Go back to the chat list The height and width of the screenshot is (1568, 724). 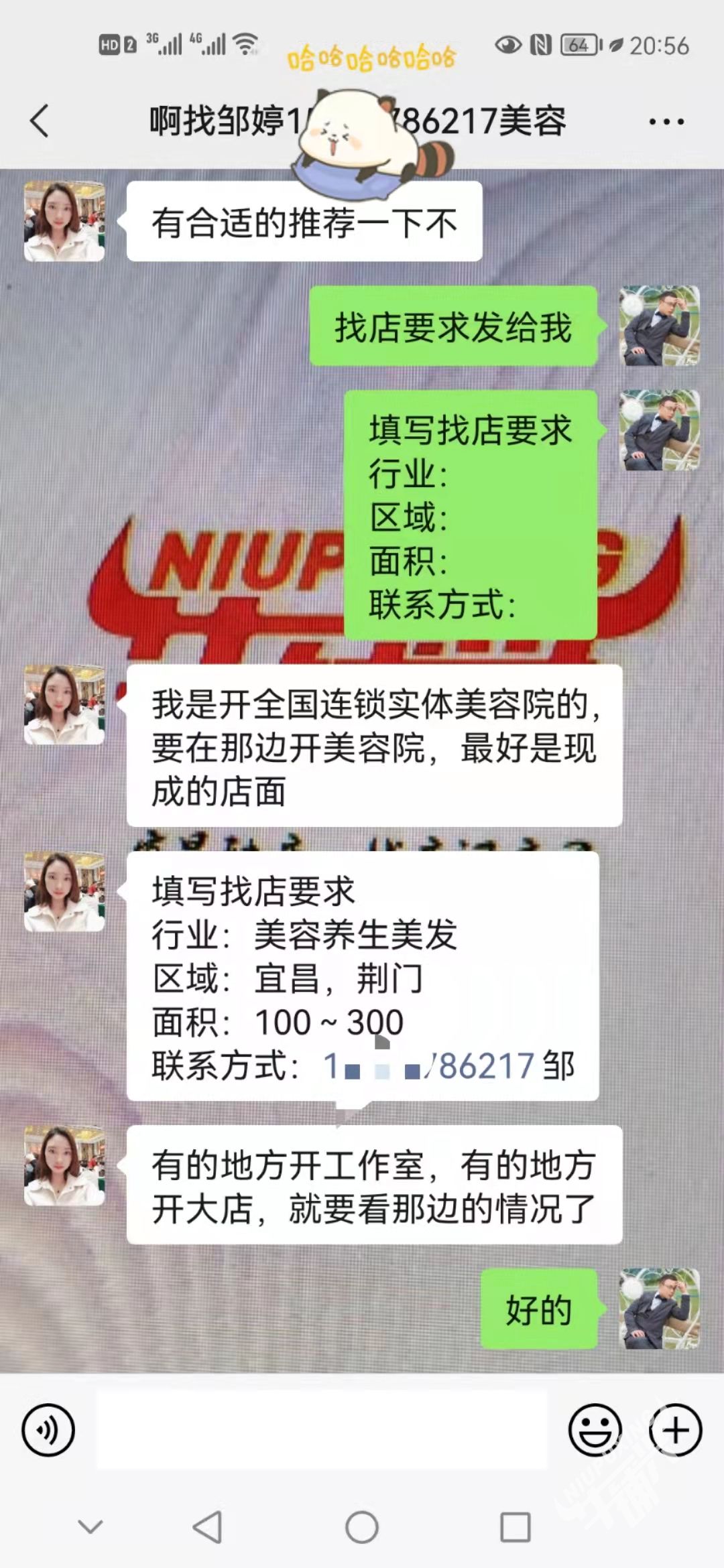click(x=40, y=121)
